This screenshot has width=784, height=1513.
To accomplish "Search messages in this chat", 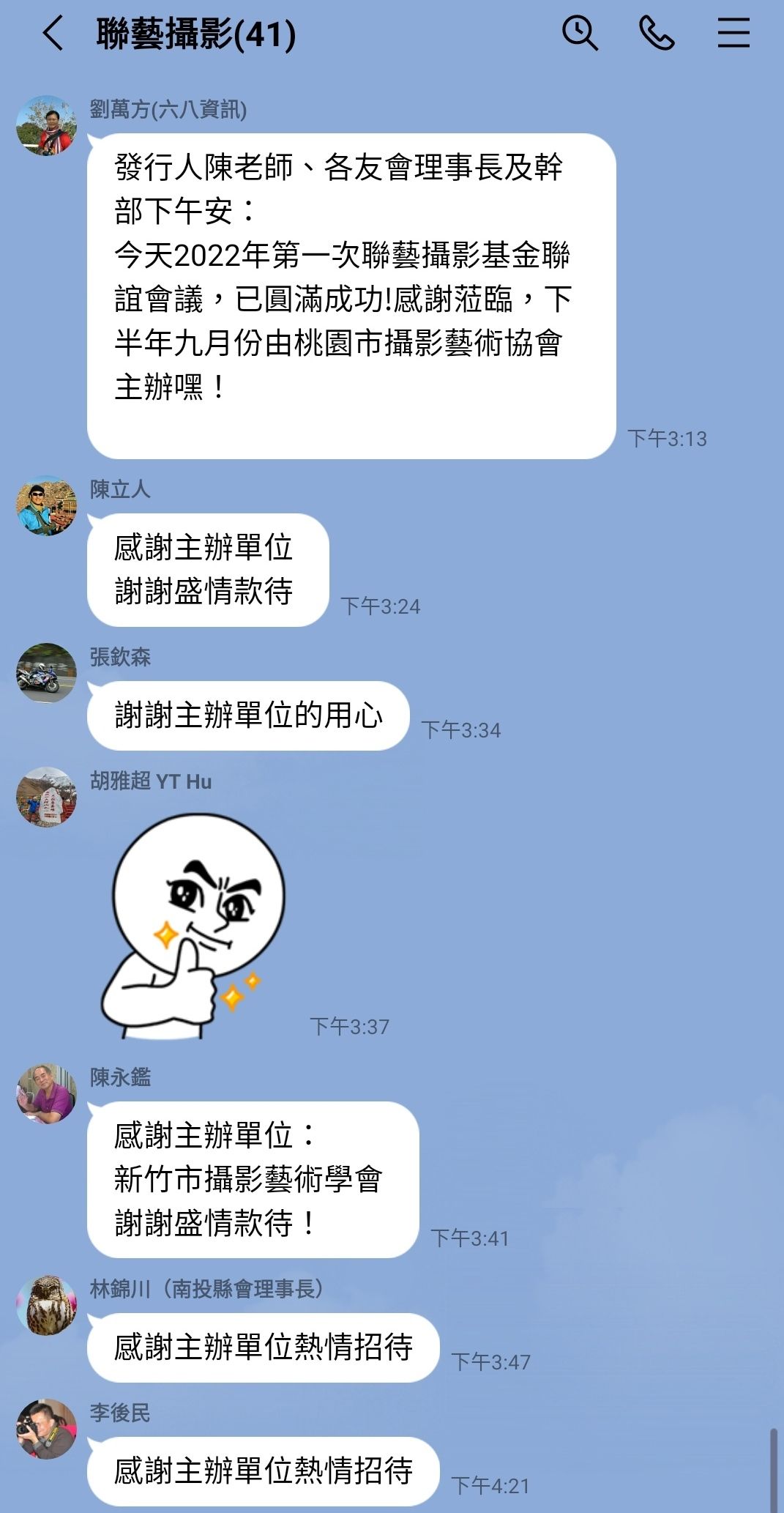I will [580, 34].
